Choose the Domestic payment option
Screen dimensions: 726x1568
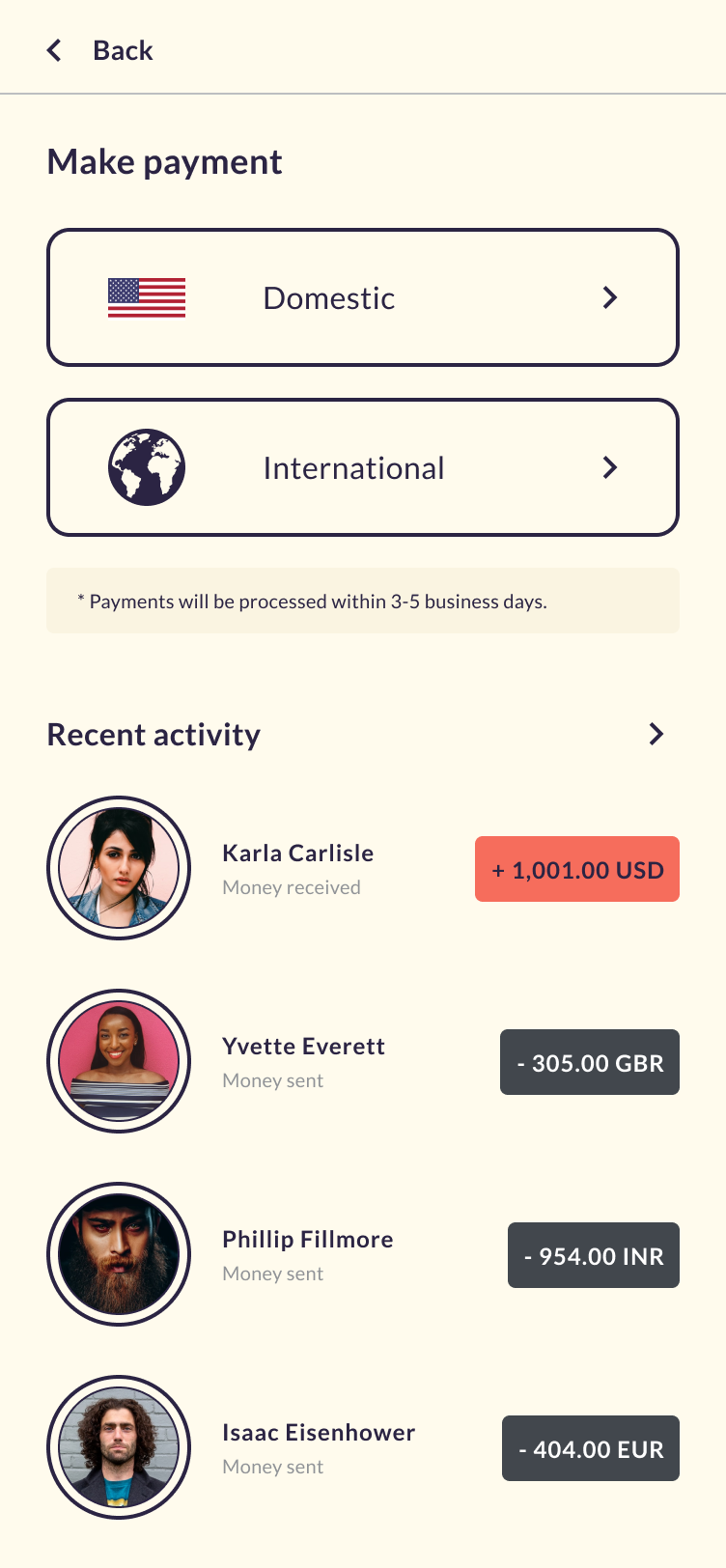(363, 297)
